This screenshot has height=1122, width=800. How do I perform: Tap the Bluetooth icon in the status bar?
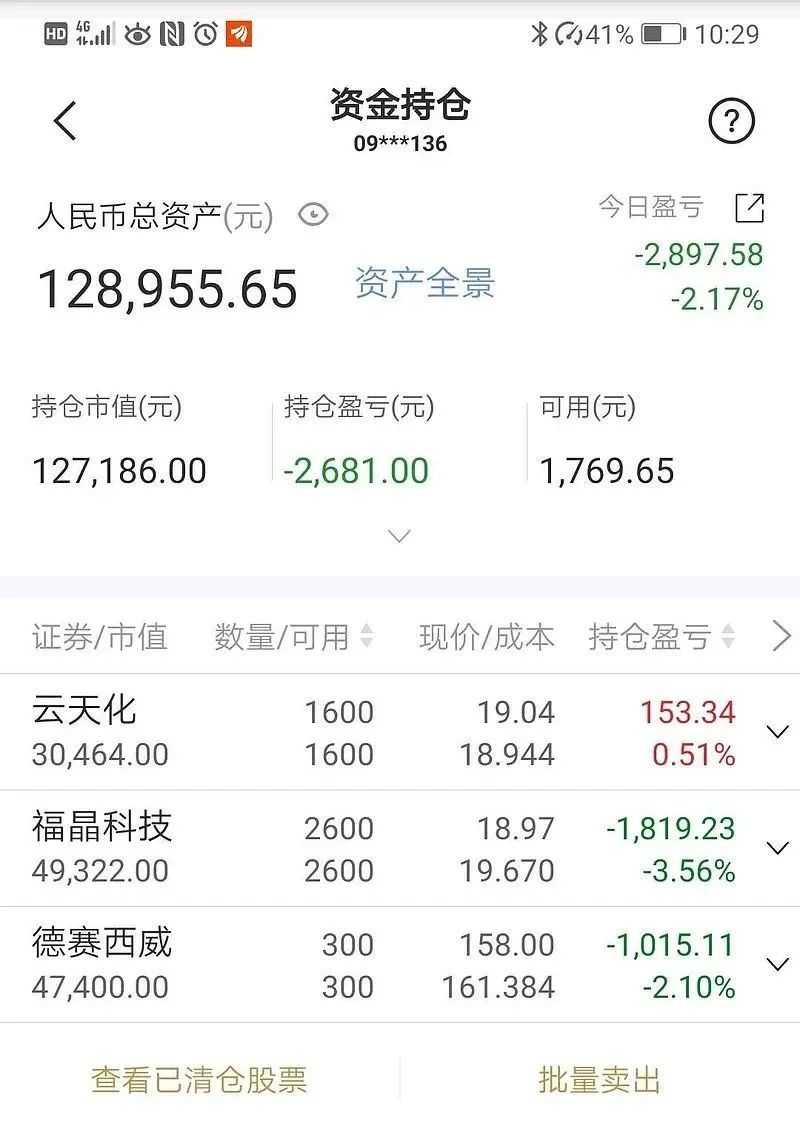tap(539, 31)
